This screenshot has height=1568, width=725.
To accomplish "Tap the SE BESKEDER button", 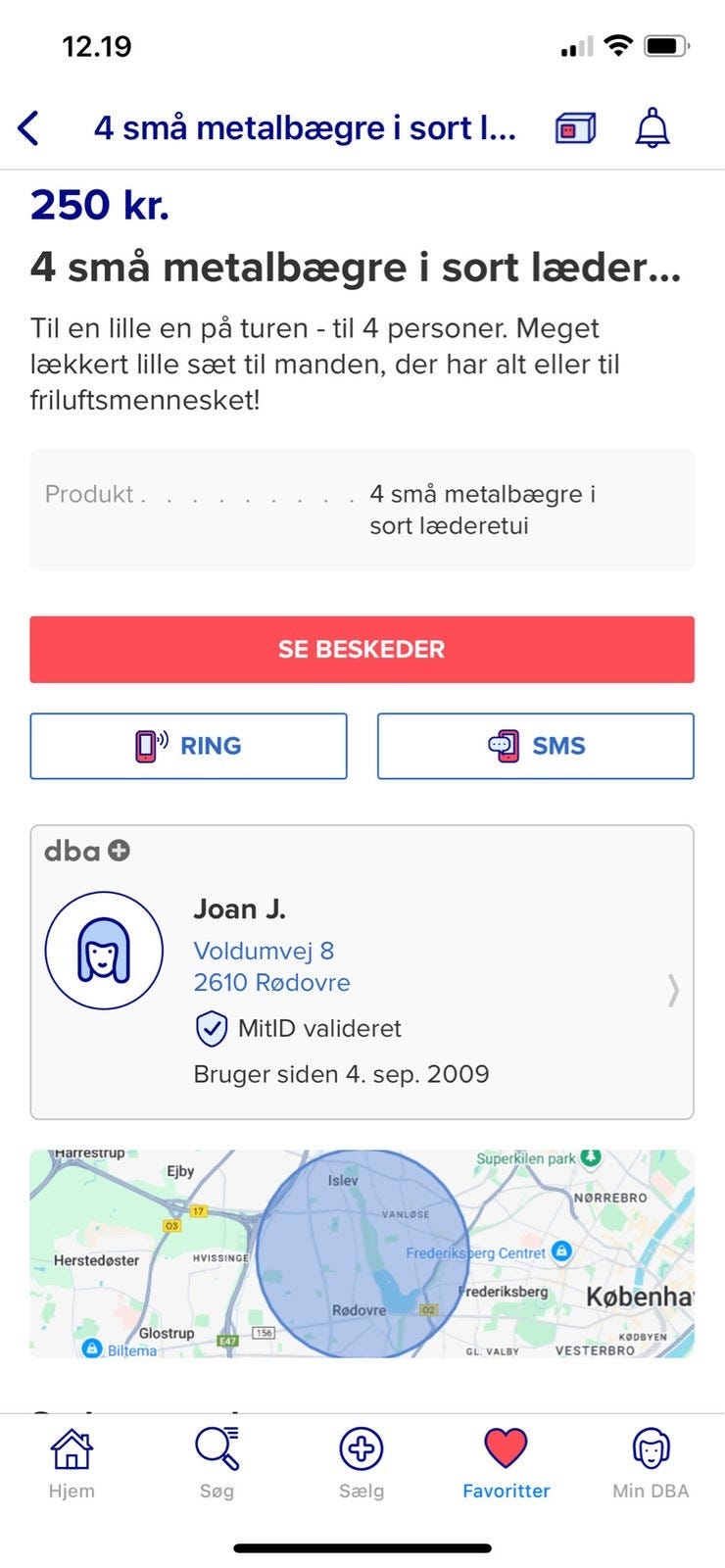I will [362, 649].
